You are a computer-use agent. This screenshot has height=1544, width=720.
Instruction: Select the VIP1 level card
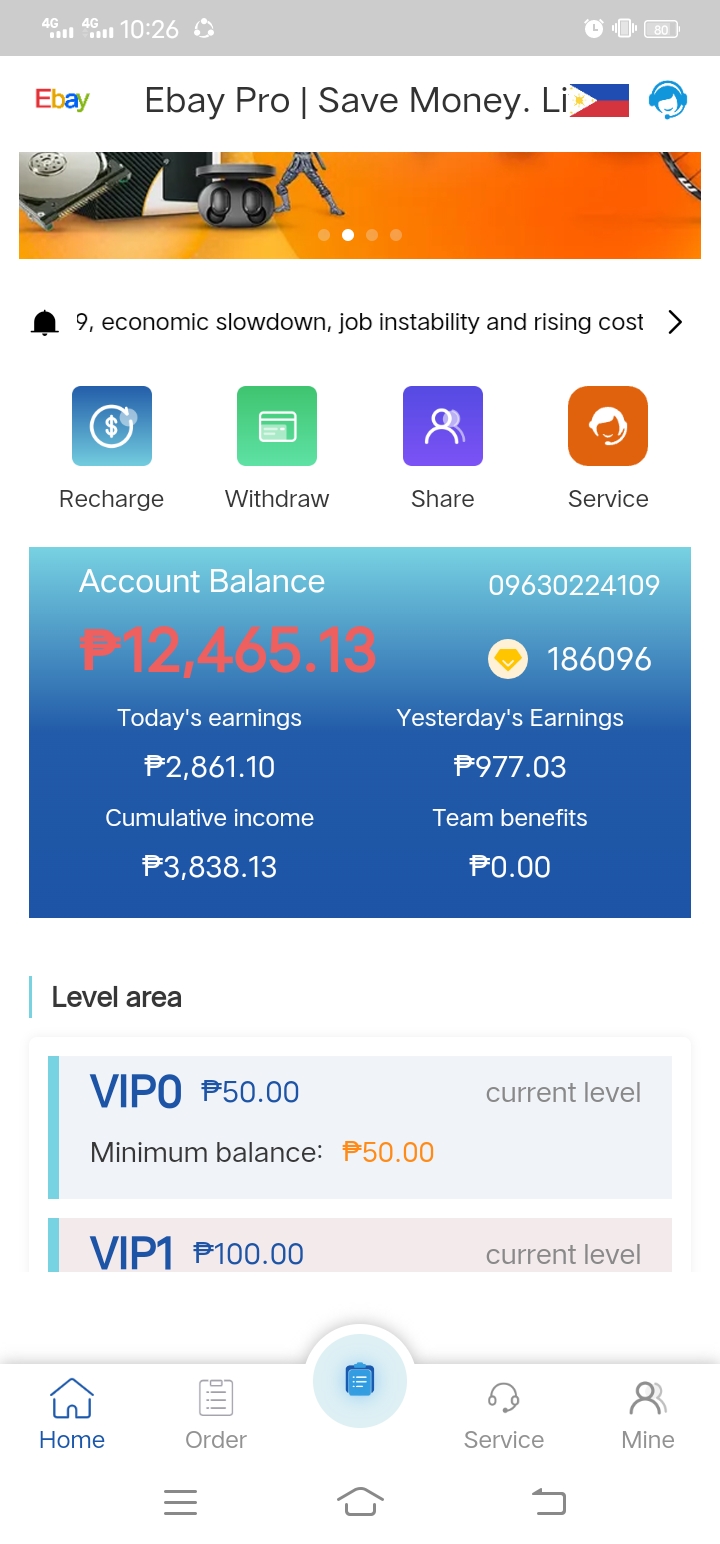pyautogui.click(x=360, y=1245)
